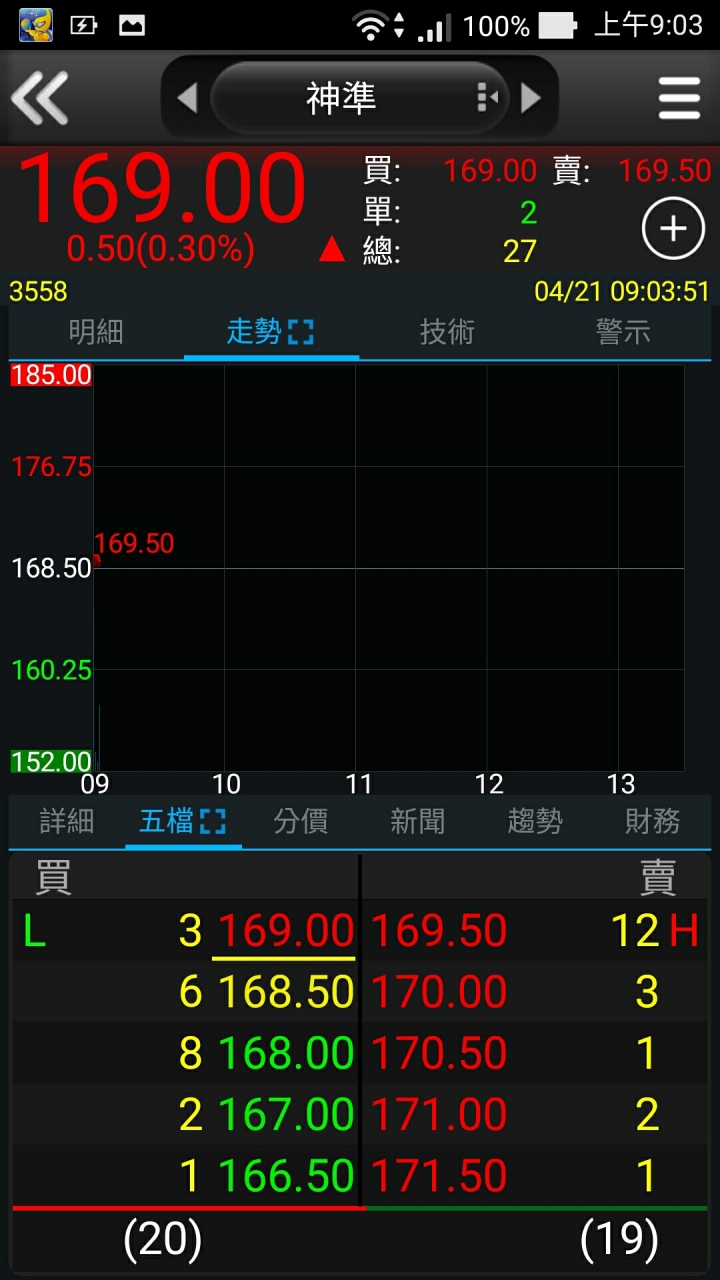Switch to the 趨勢 tab
The width and height of the screenshot is (720, 1280).
click(x=535, y=822)
